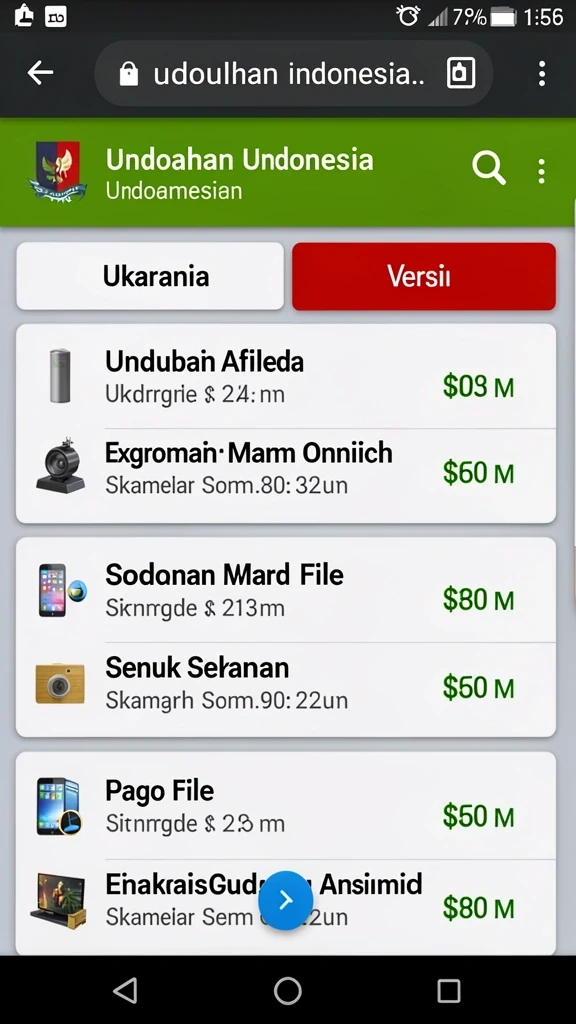The image size is (576, 1024).
Task: Open the Exgroman Marm Onniich item
Action: [286, 475]
